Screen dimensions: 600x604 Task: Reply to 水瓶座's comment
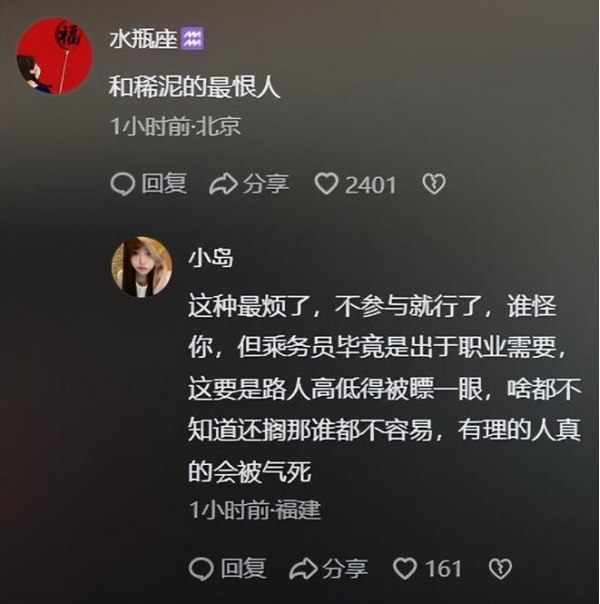tap(148, 184)
